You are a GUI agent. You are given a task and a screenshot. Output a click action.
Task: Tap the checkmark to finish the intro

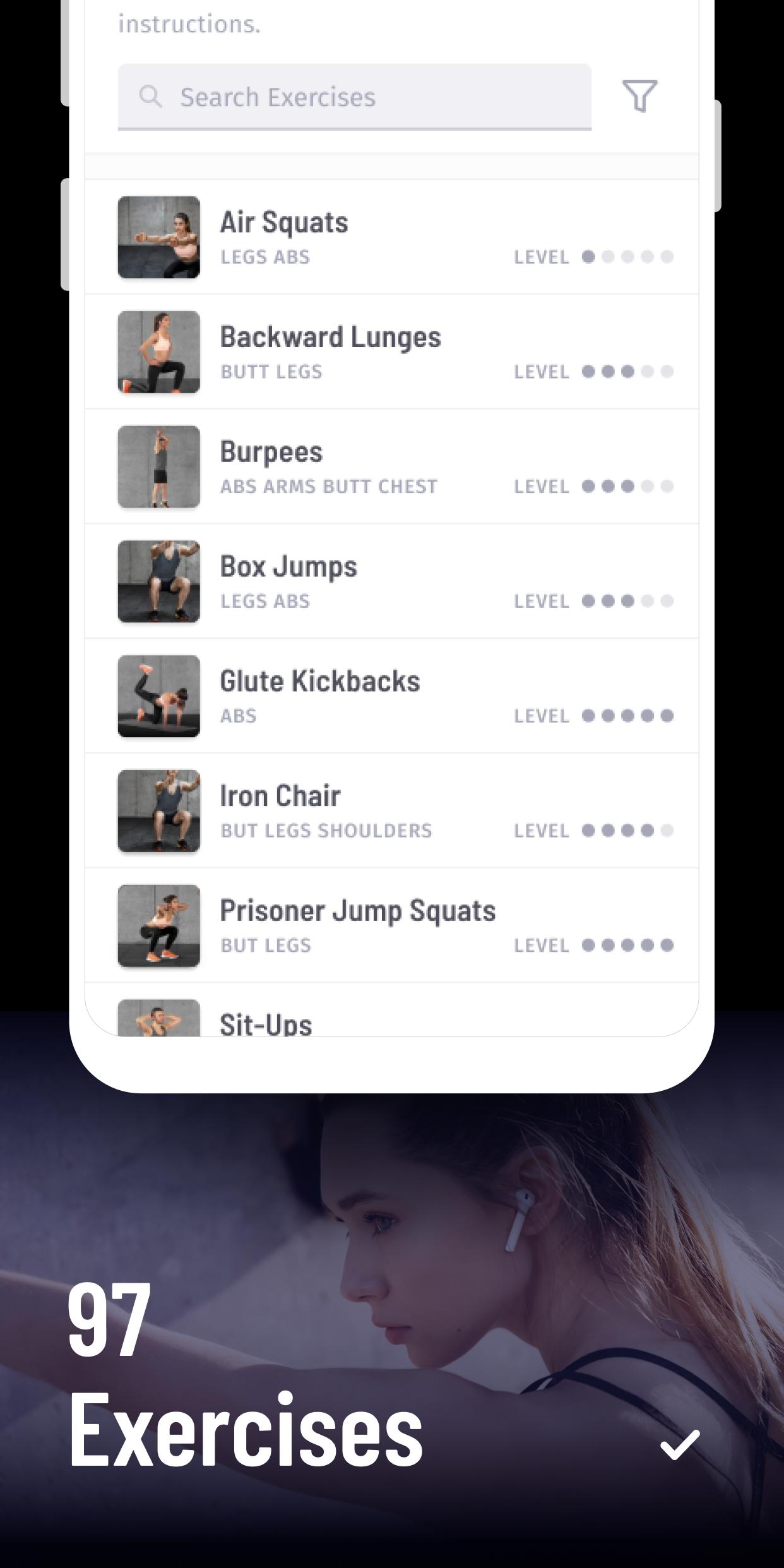coord(680,1445)
